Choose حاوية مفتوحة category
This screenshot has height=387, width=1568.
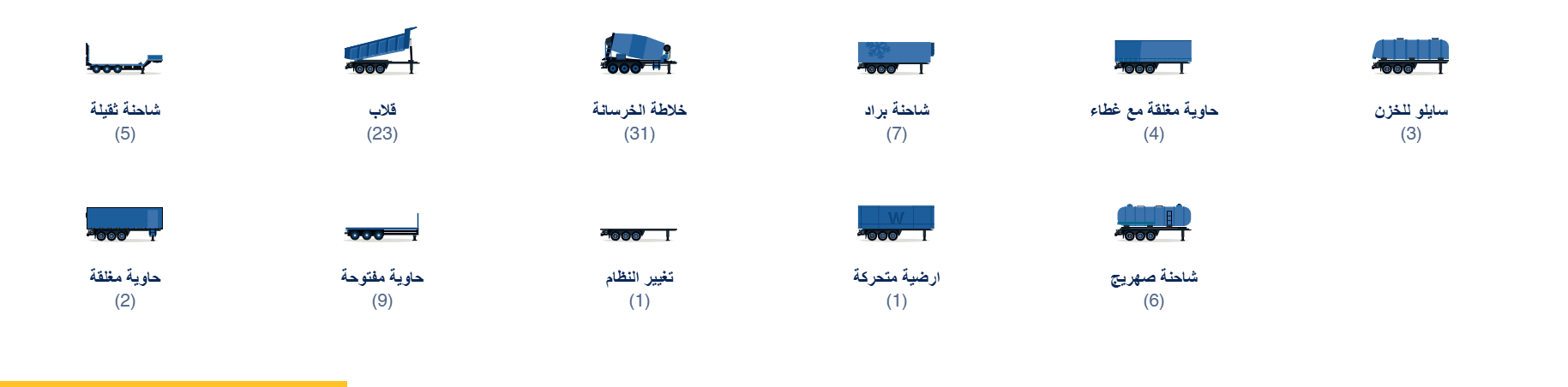(x=382, y=277)
